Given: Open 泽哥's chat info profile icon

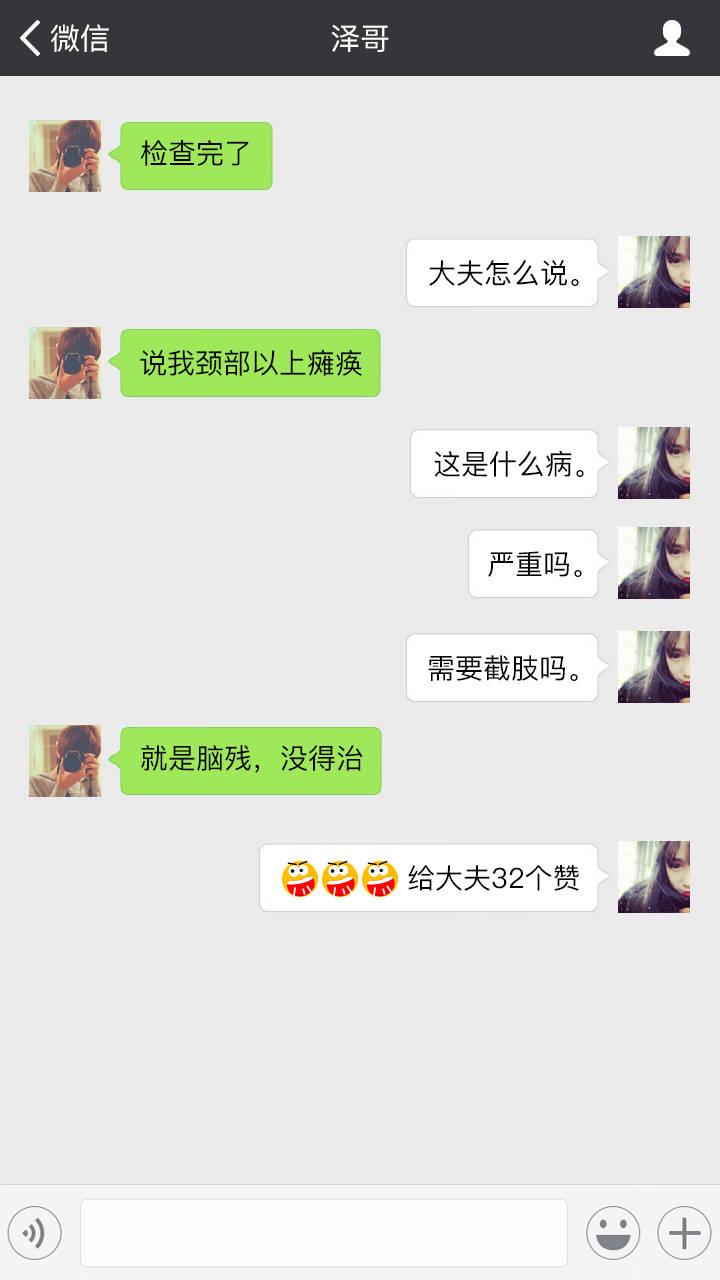Looking at the screenshot, I should tap(671, 38).
